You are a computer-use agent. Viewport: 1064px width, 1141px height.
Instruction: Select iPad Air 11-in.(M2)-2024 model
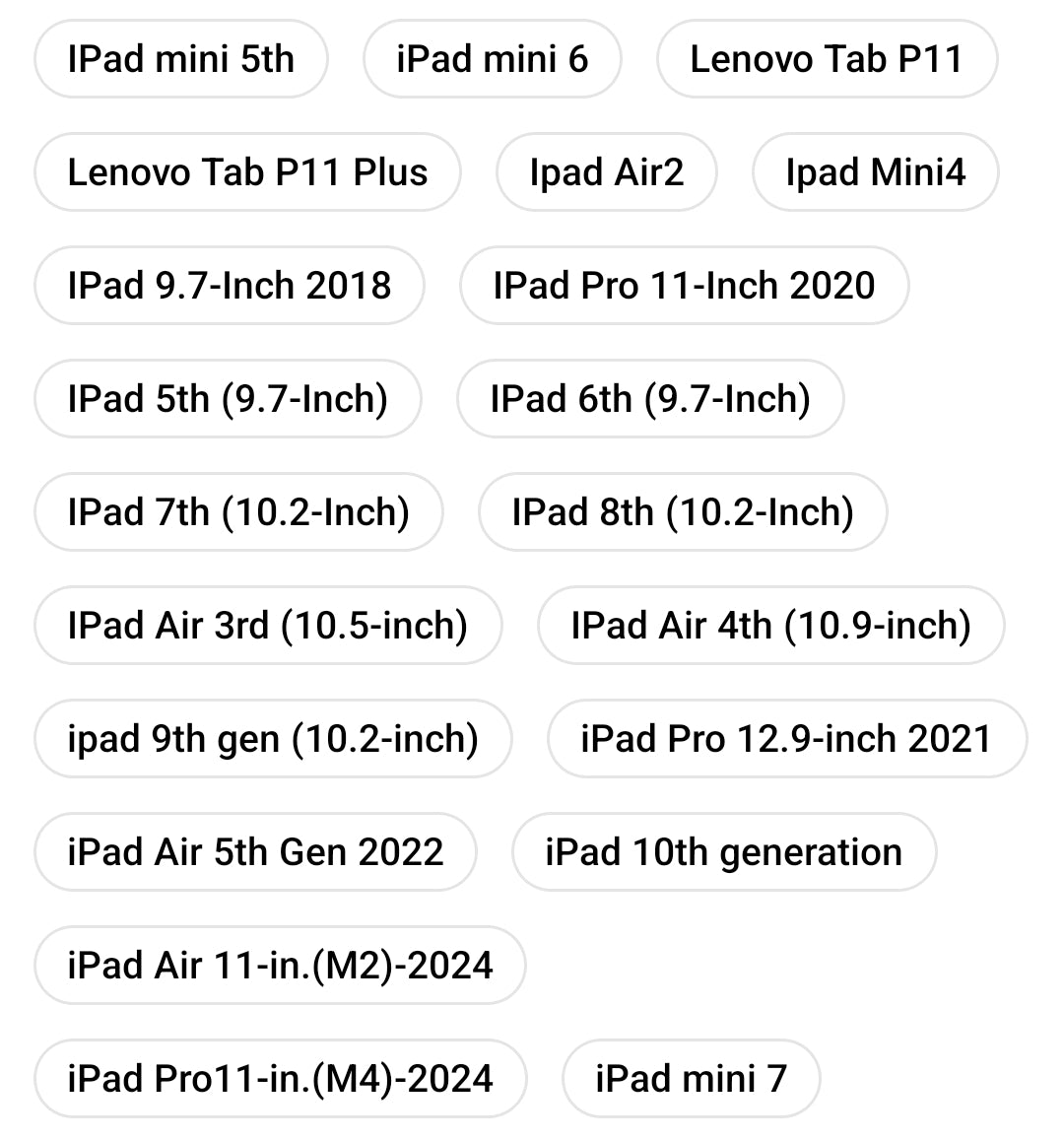click(280, 966)
